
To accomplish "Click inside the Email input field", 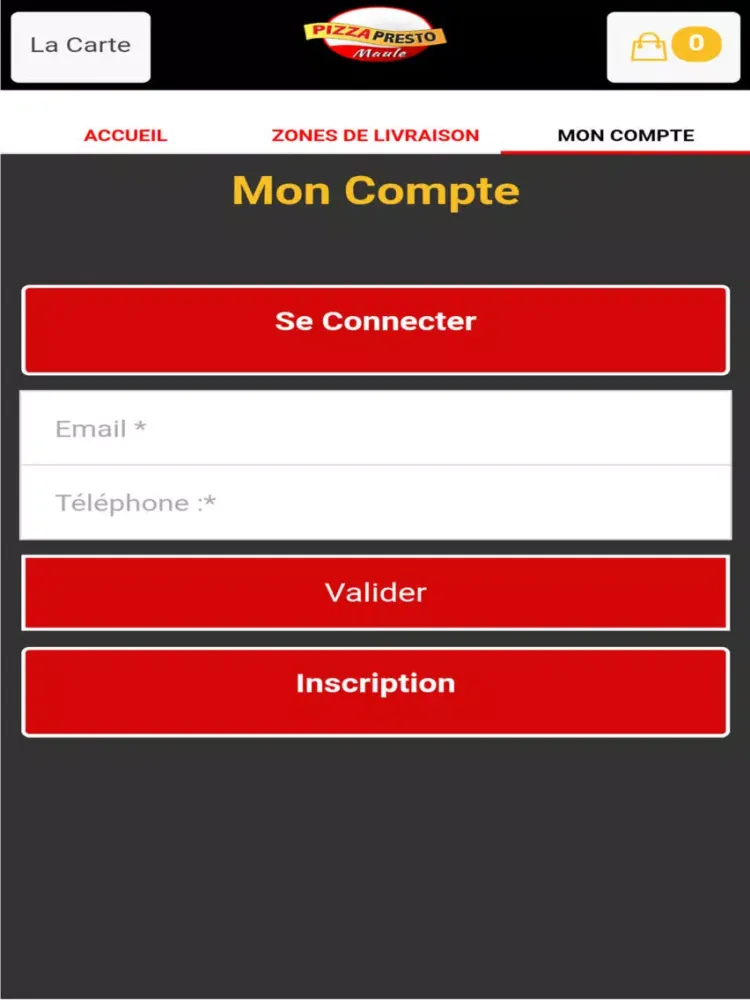I will click(x=374, y=428).
